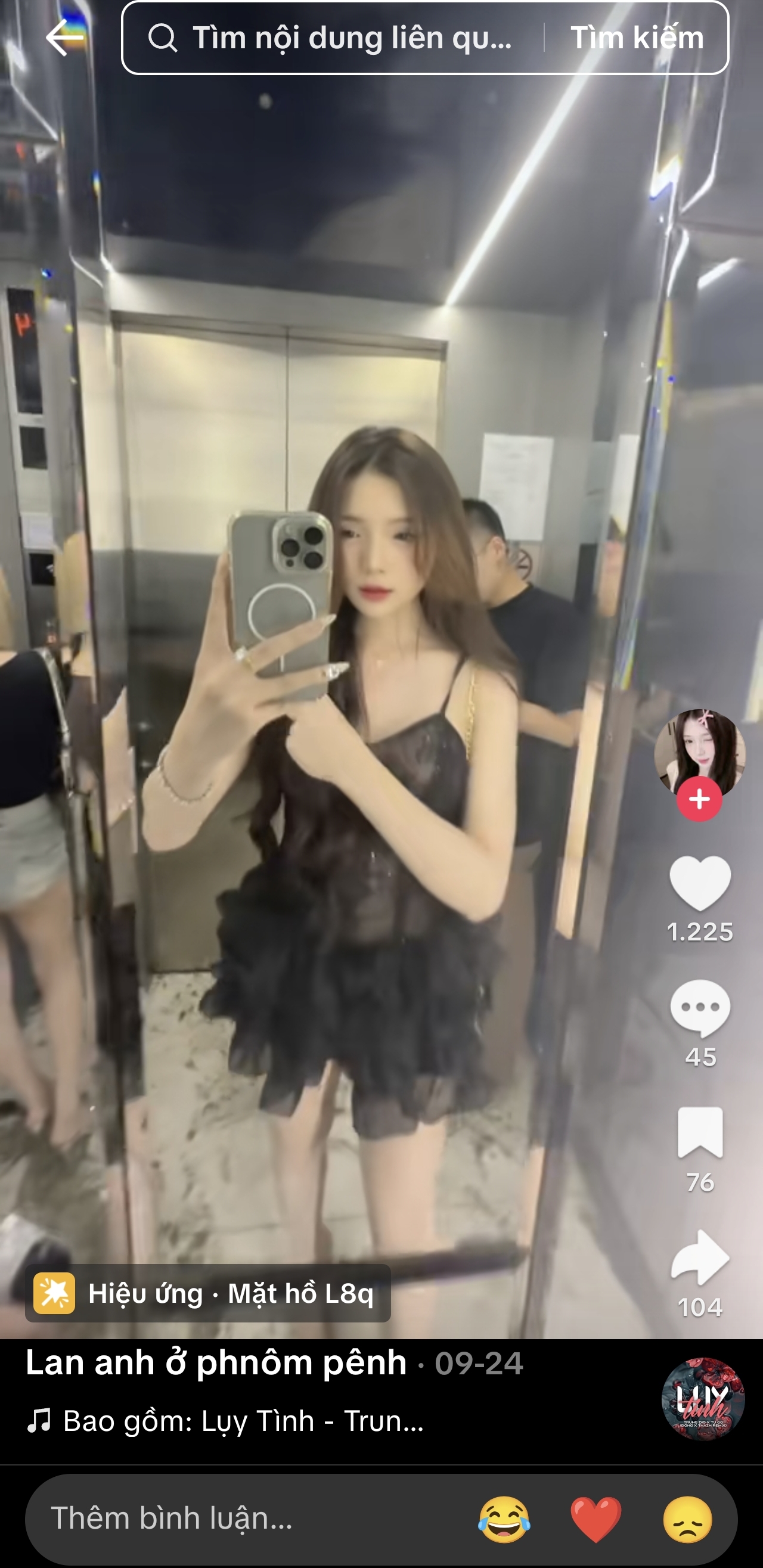Screen dimensions: 763x1568
Task: Go back with the arrow icon
Action: pyautogui.click(x=64, y=38)
